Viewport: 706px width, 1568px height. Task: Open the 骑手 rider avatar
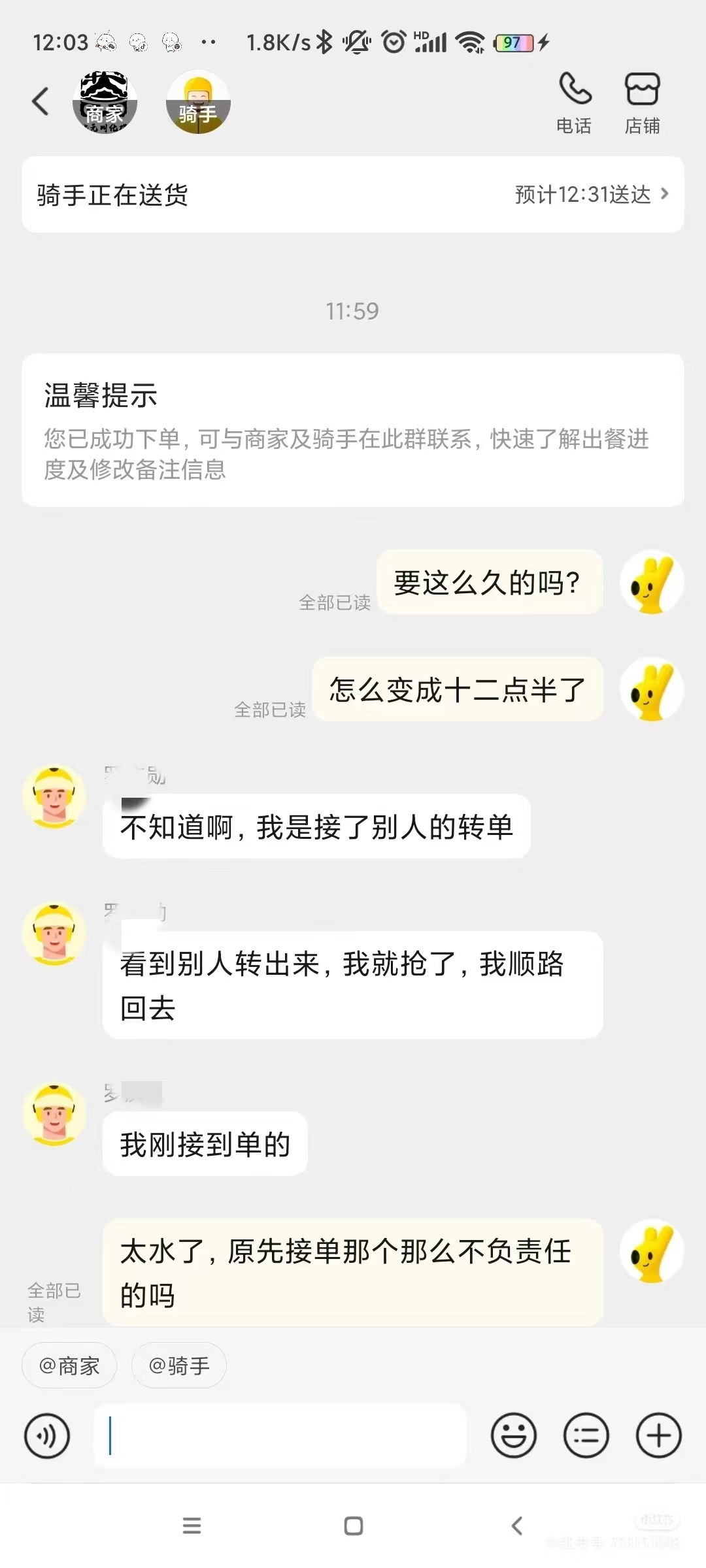coord(198,103)
